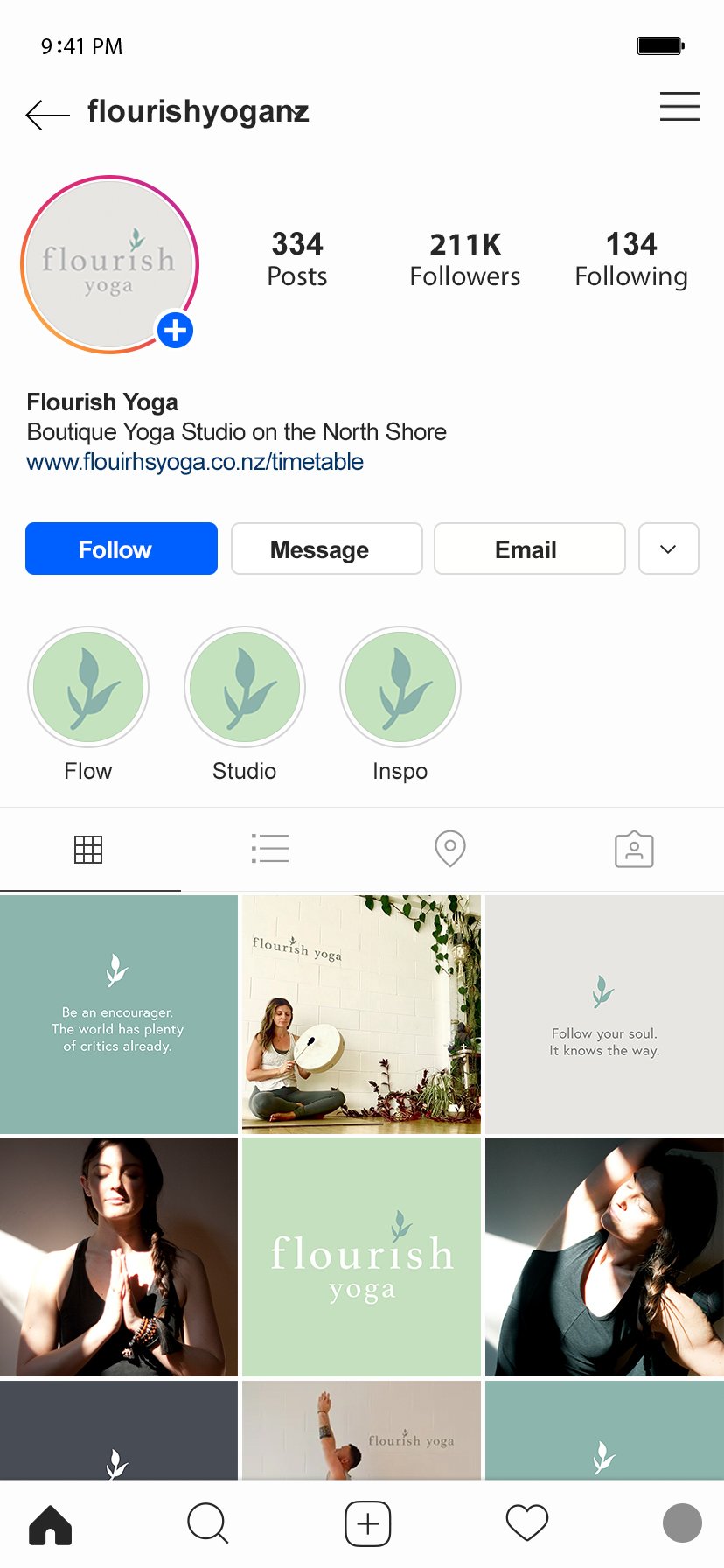This screenshot has height=1568, width=724.
Task: Follow Flourish Yoga
Action: point(122,549)
